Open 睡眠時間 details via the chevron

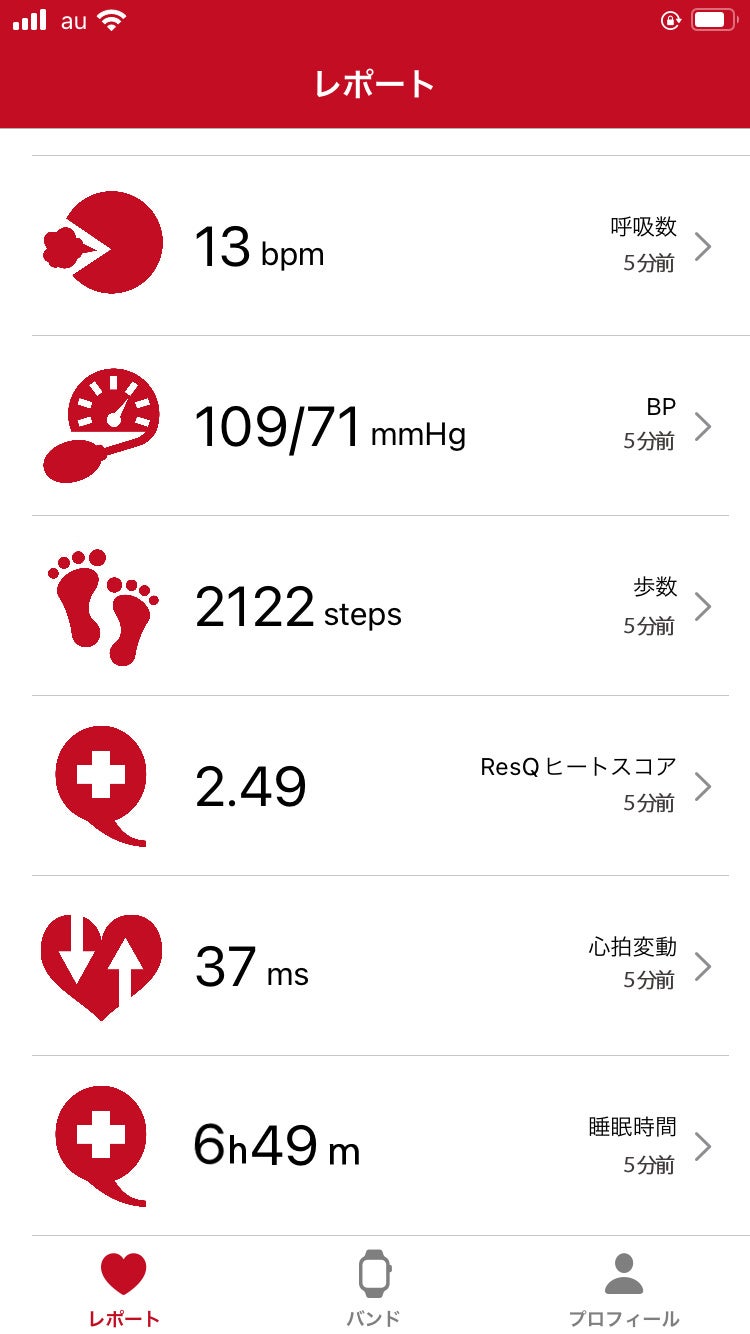tap(704, 1148)
